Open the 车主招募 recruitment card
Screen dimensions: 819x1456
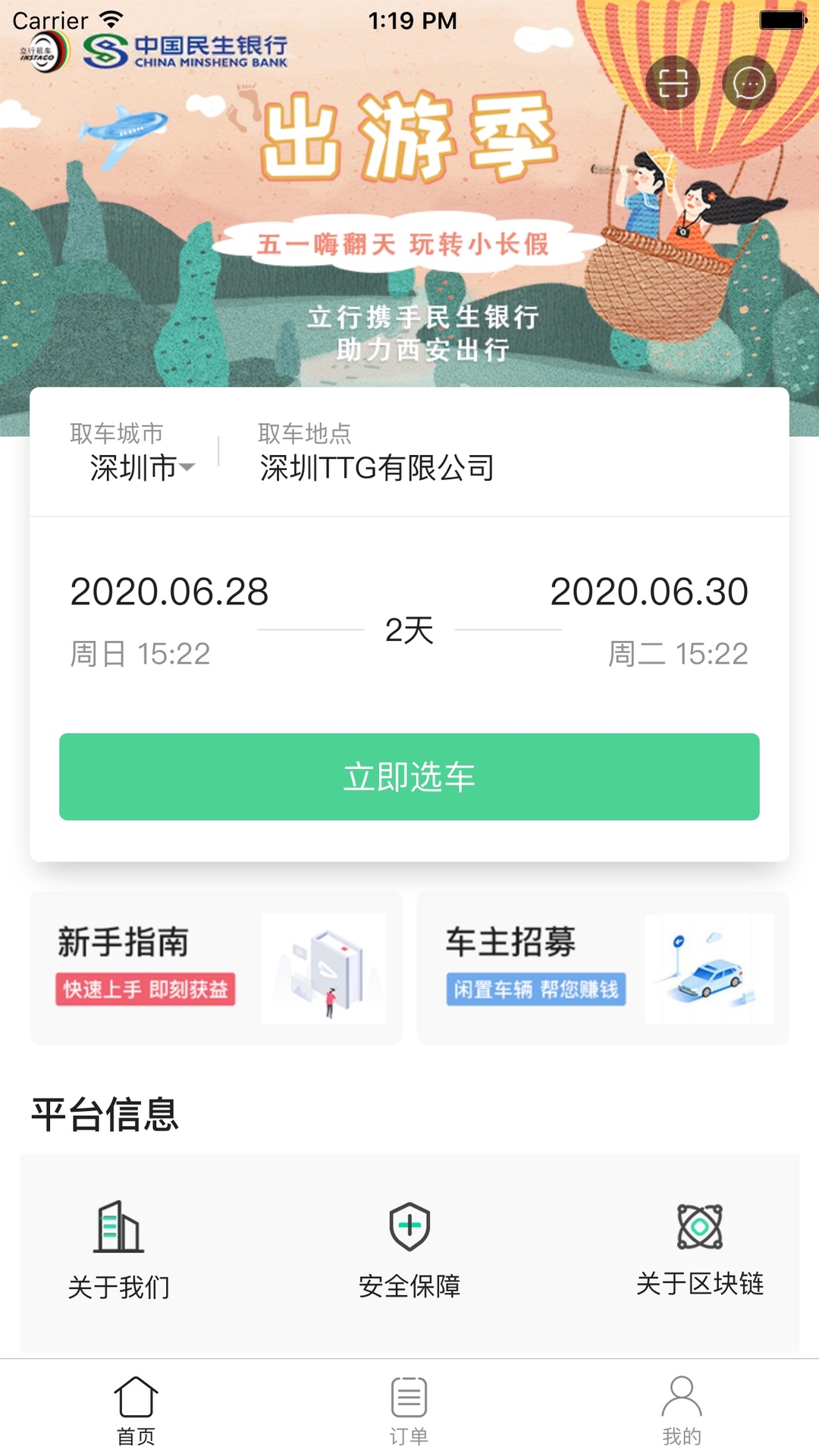[601, 968]
